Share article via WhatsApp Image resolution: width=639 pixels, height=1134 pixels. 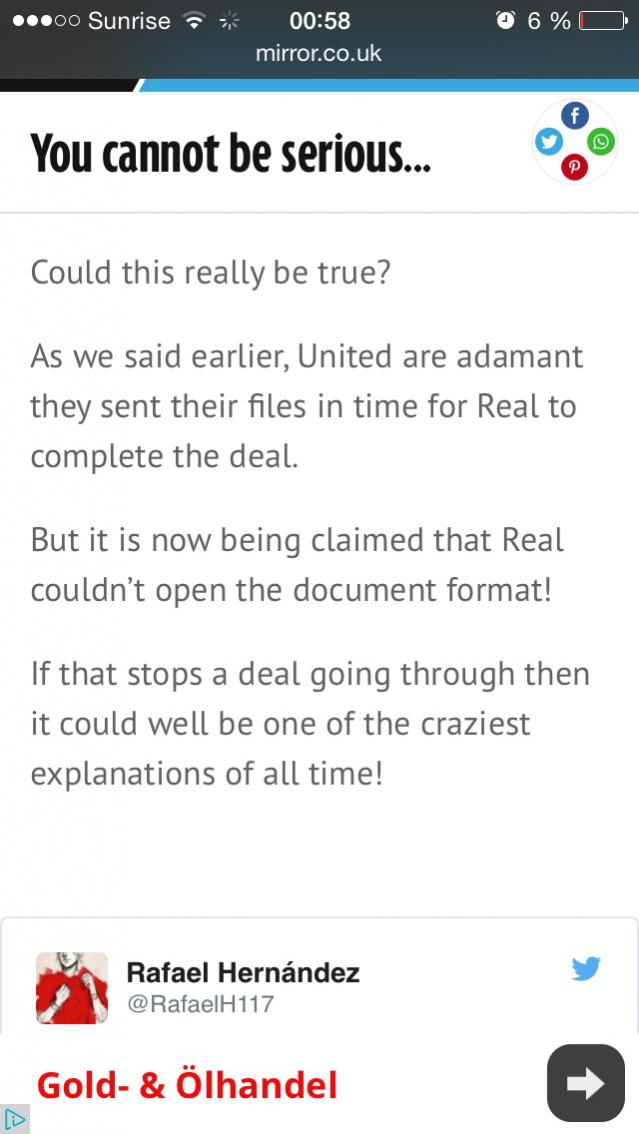(601, 142)
